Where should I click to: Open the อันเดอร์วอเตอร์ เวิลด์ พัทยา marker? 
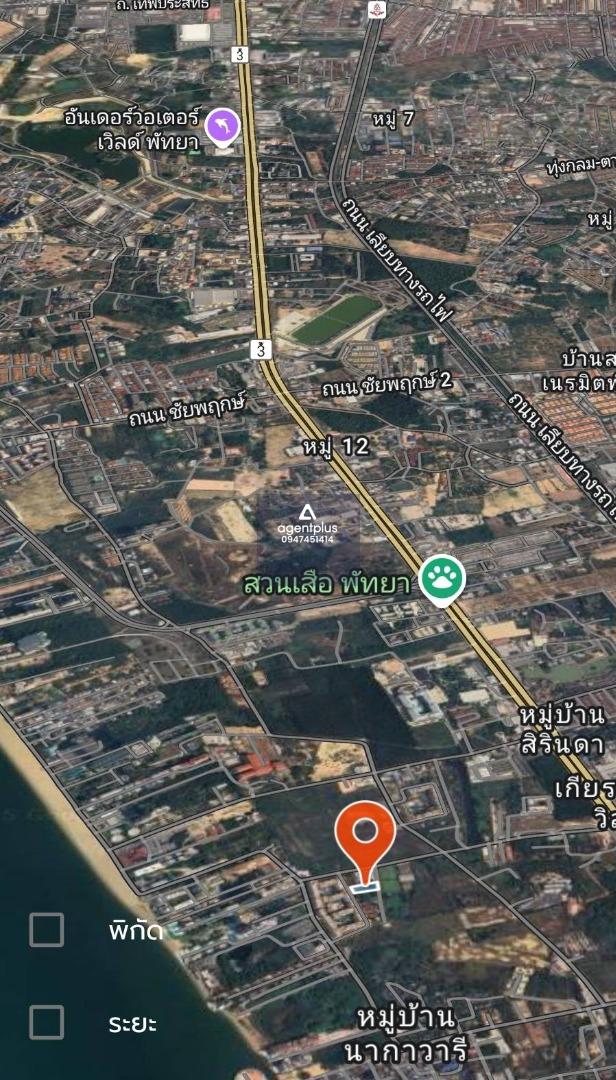pyautogui.click(x=223, y=128)
